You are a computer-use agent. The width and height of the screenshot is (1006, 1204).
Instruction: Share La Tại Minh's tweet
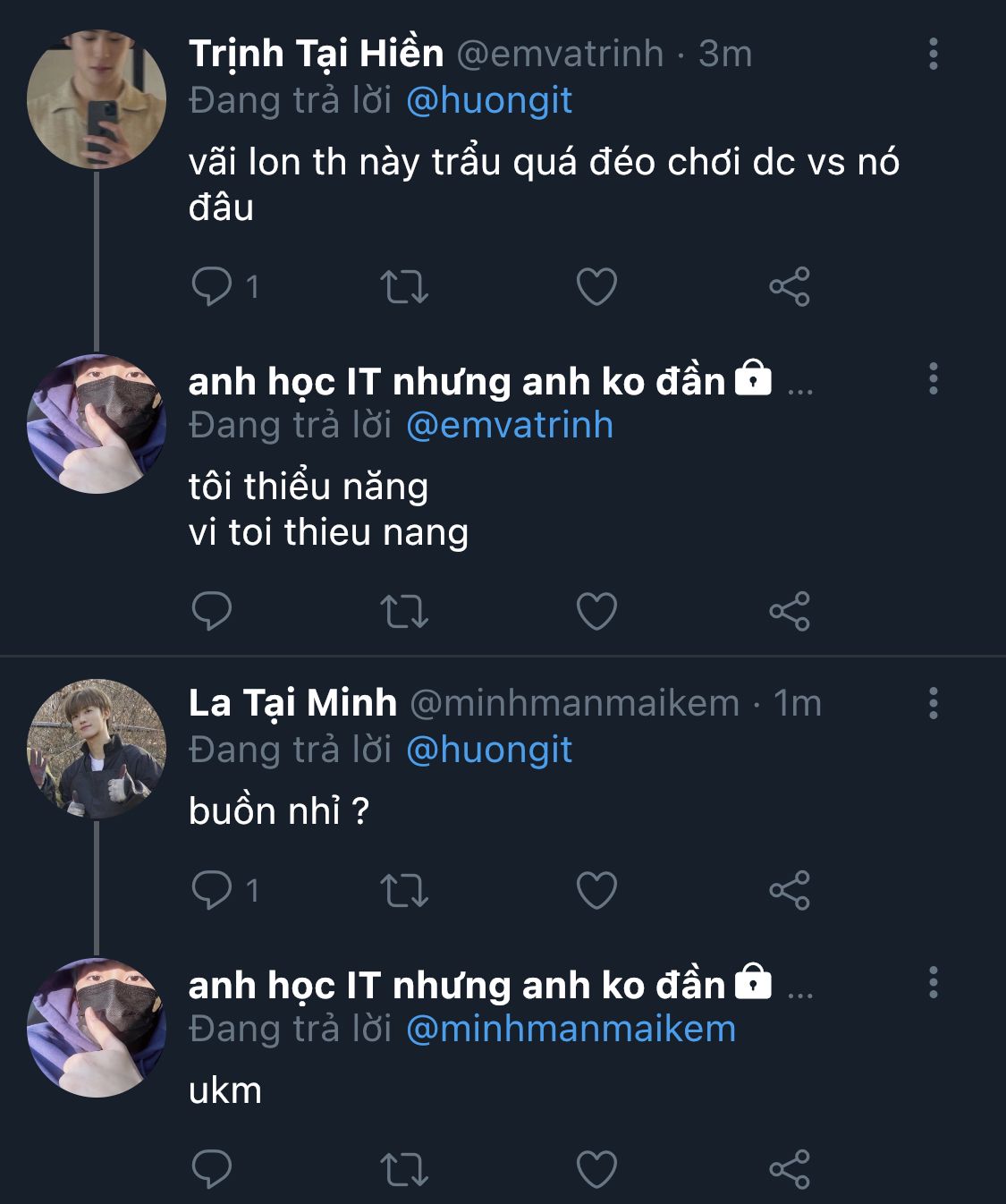[x=789, y=891]
